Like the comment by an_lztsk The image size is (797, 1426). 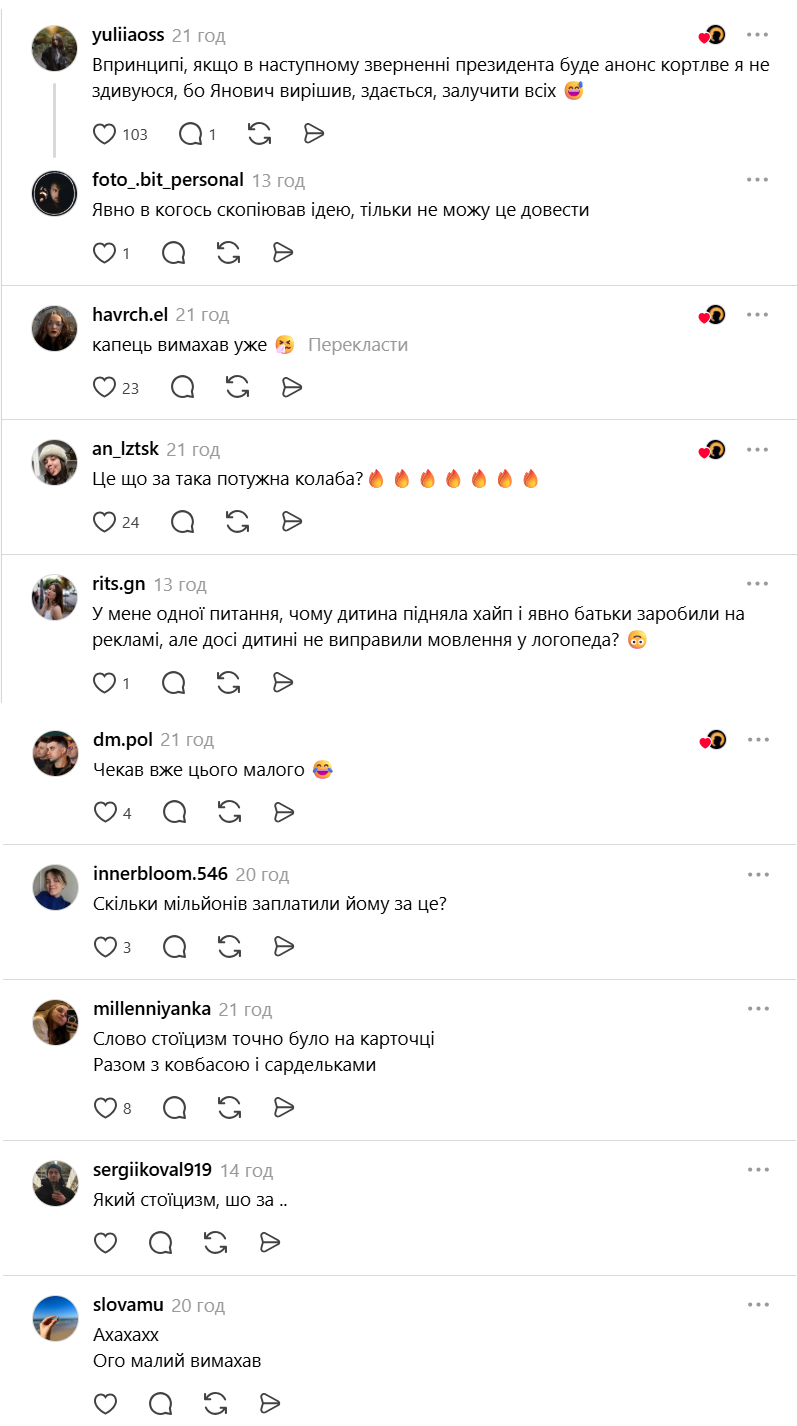(x=105, y=522)
